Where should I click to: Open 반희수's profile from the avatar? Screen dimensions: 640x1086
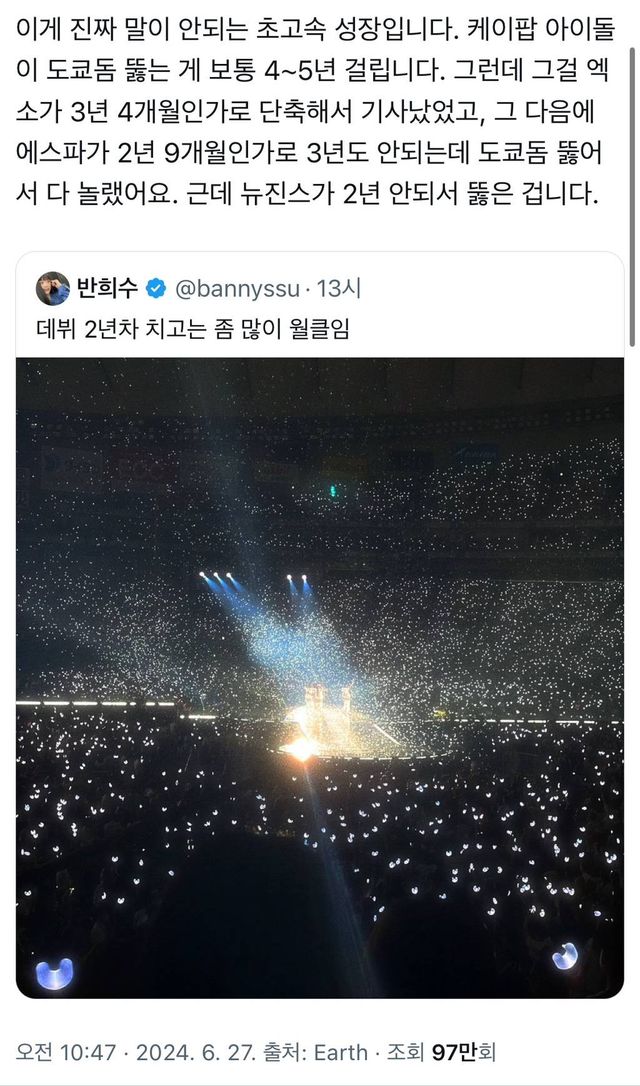tap(53, 289)
